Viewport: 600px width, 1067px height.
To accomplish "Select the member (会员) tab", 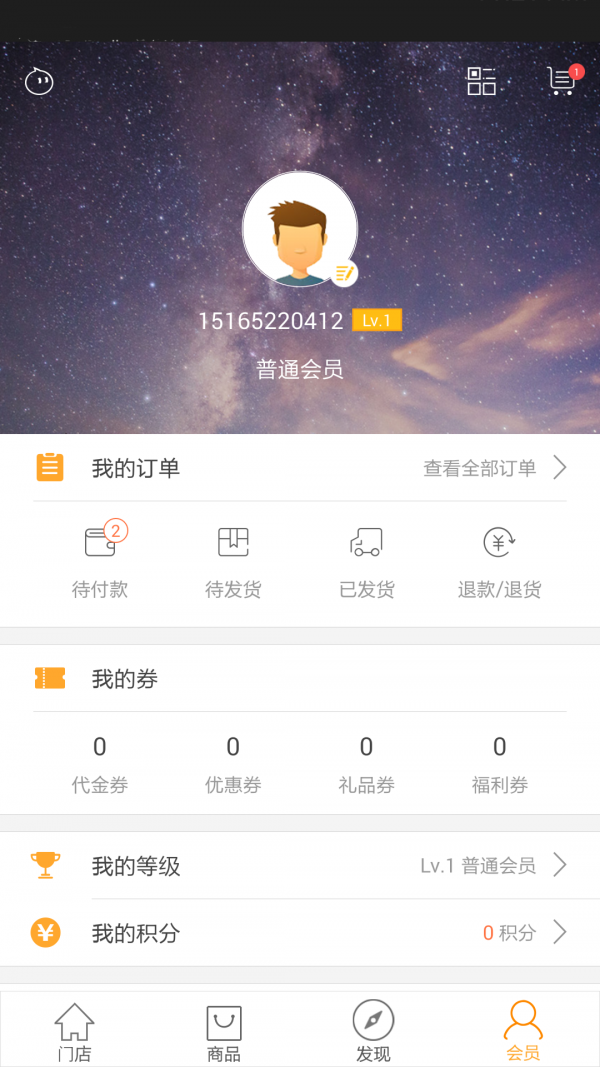I will (x=523, y=1030).
